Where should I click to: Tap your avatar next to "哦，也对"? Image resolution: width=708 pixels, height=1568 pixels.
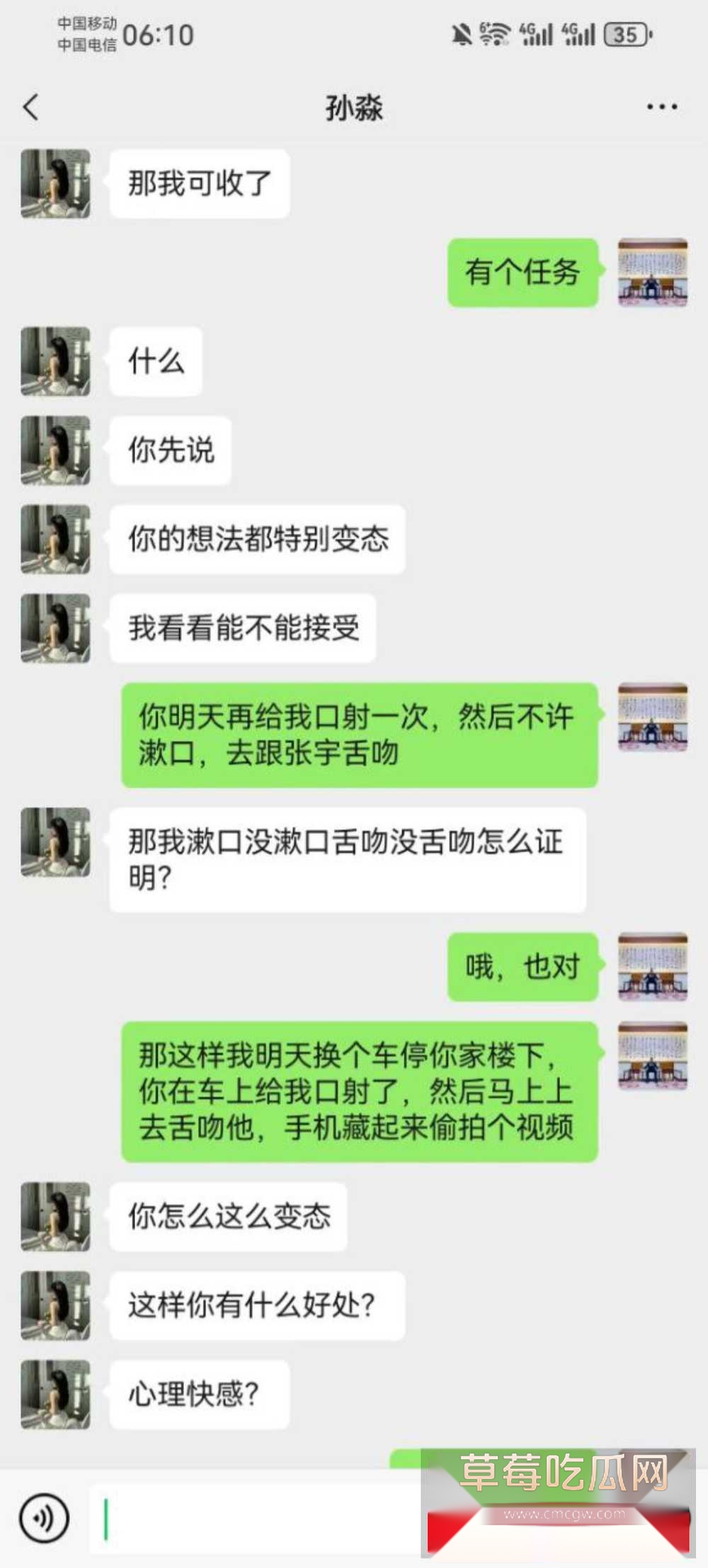[652, 967]
